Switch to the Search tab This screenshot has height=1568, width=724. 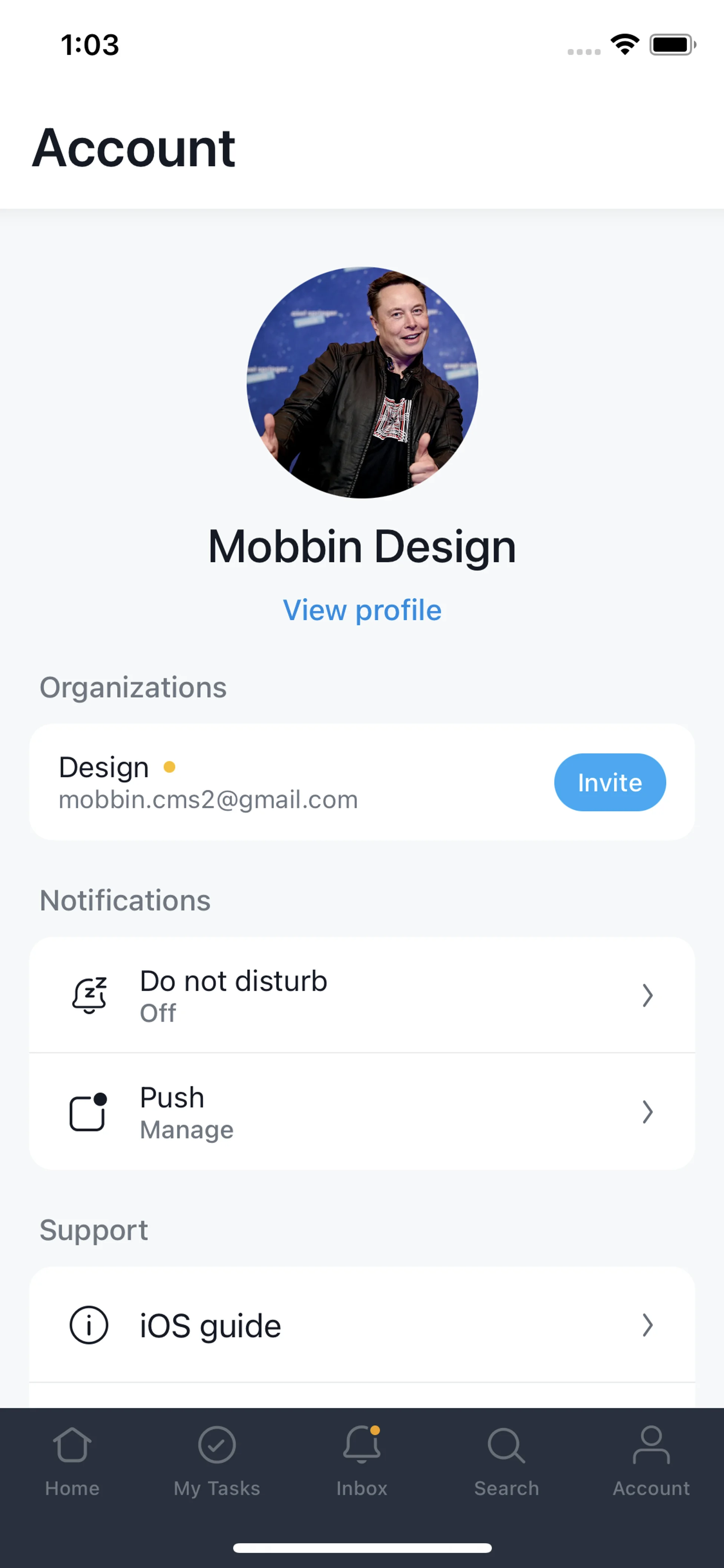point(506,1462)
